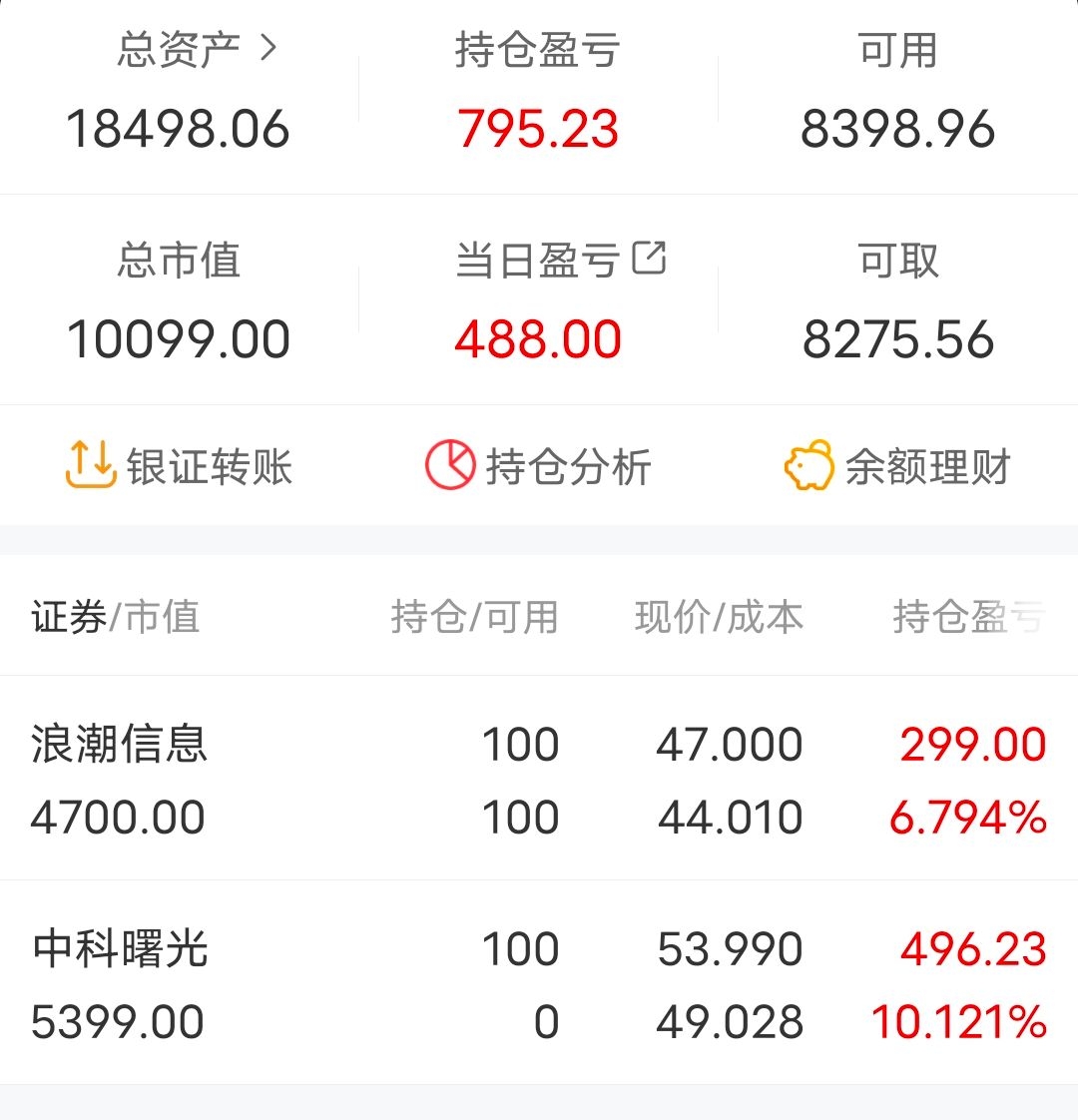Open 余额理财
This screenshot has width=1078, height=1120.
(897, 466)
